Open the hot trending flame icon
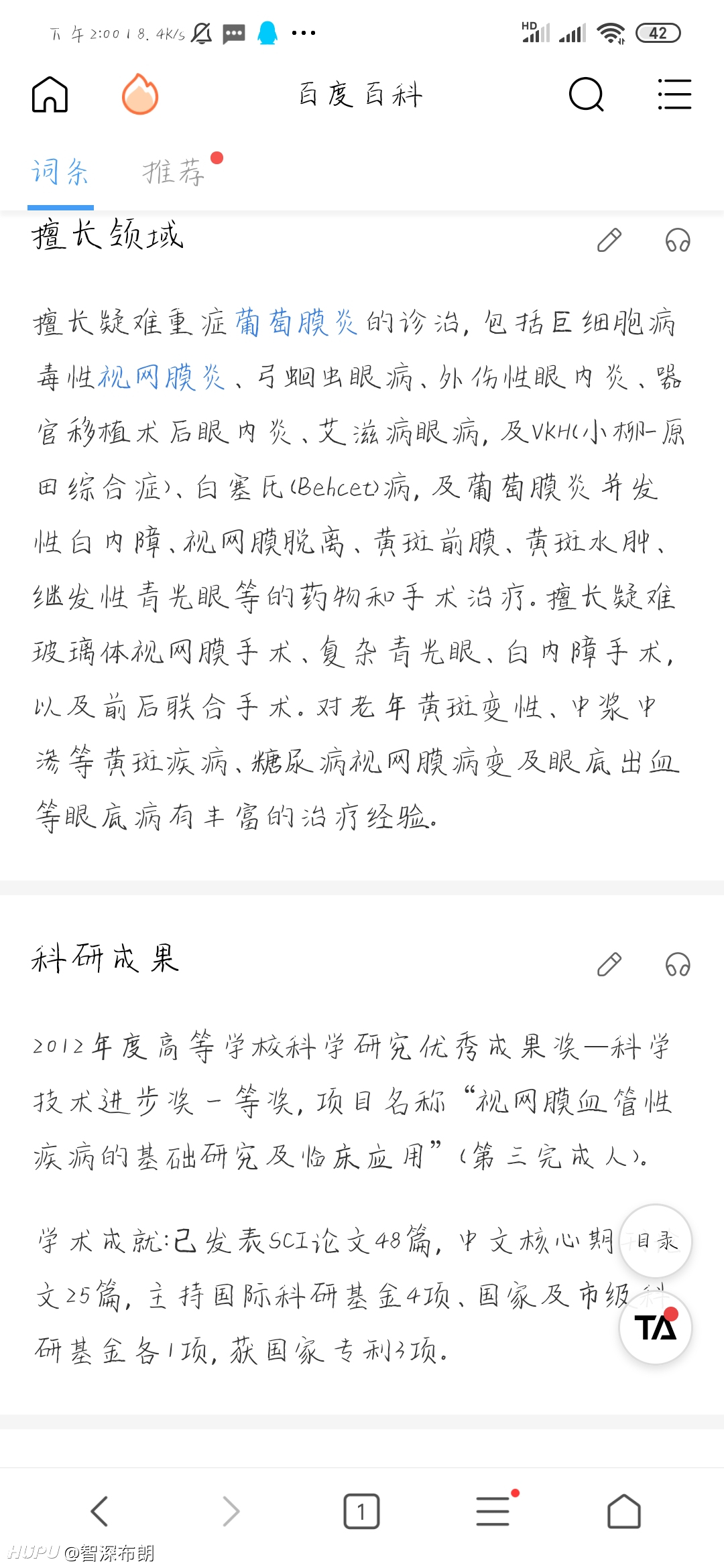Screen dimensions: 724x1568 [140, 94]
